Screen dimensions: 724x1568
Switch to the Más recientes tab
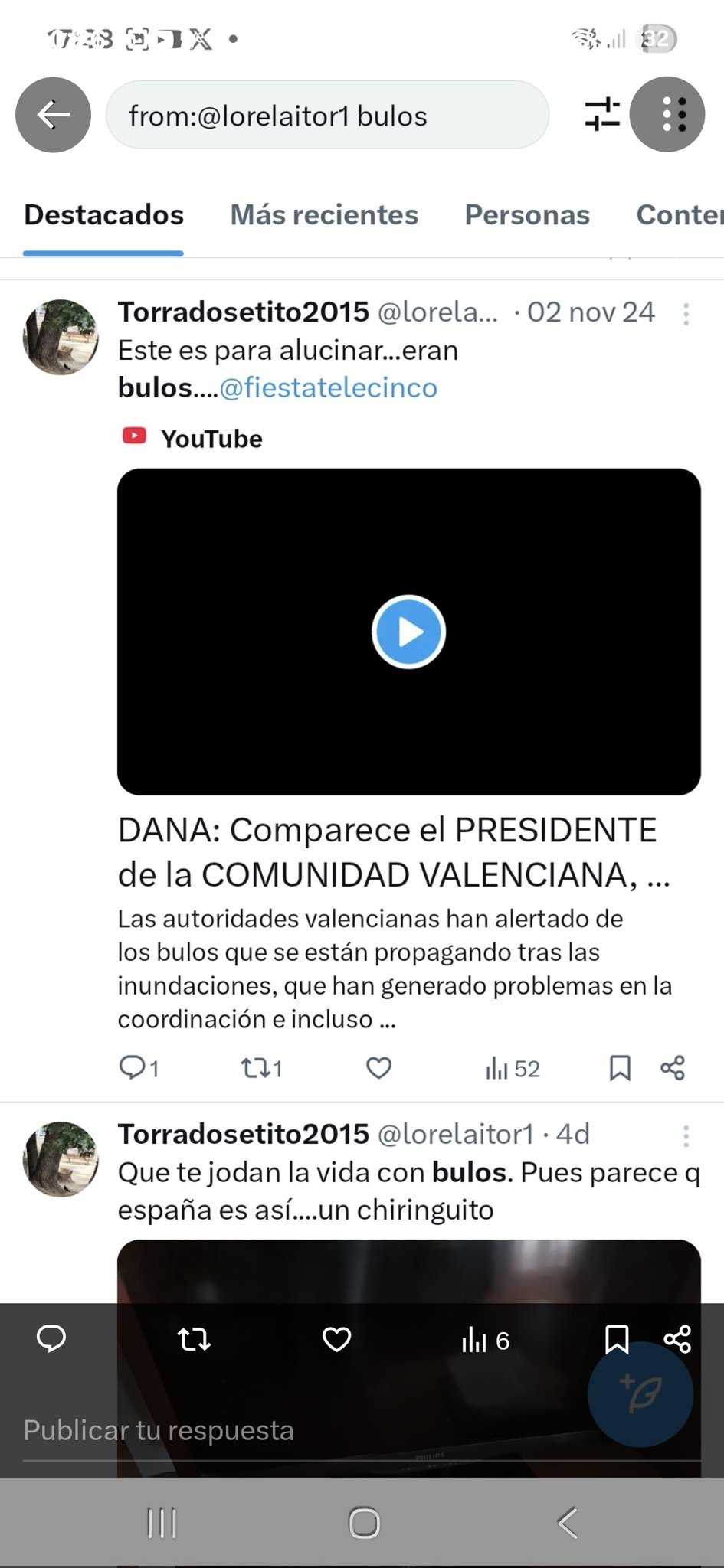[x=324, y=215]
